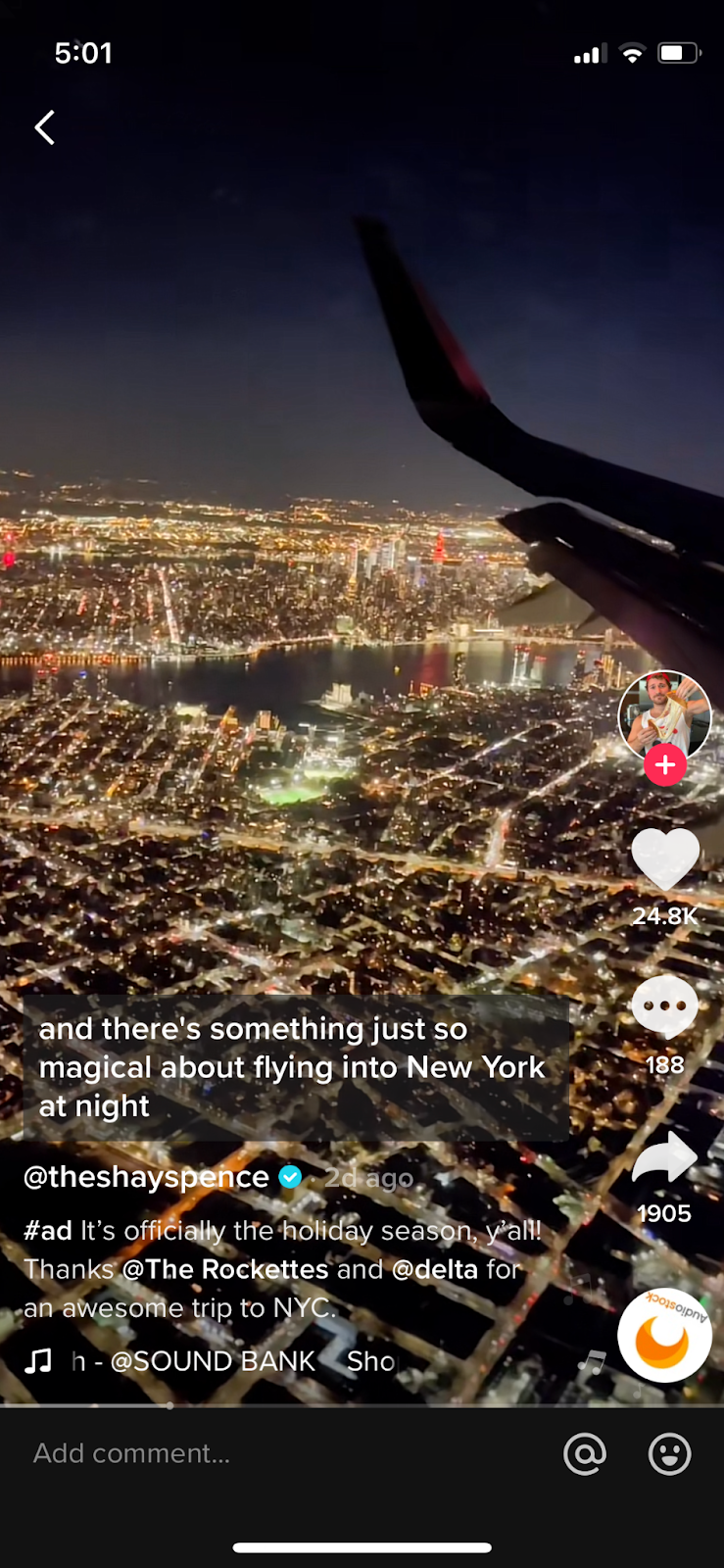Screen dimensions: 724x1568
Task: Follow the creator with the red plus button
Action: (x=665, y=765)
